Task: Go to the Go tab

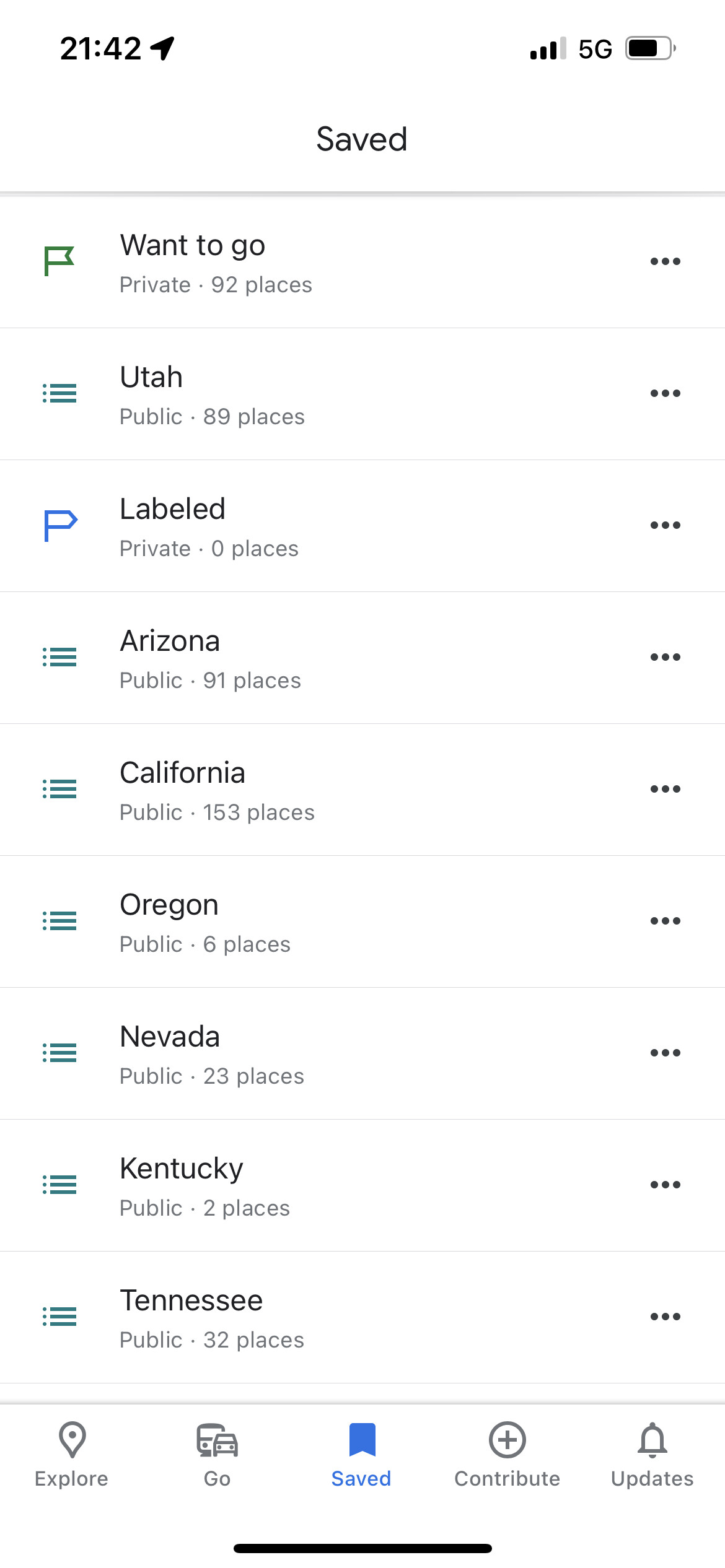Action: click(217, 1455)
